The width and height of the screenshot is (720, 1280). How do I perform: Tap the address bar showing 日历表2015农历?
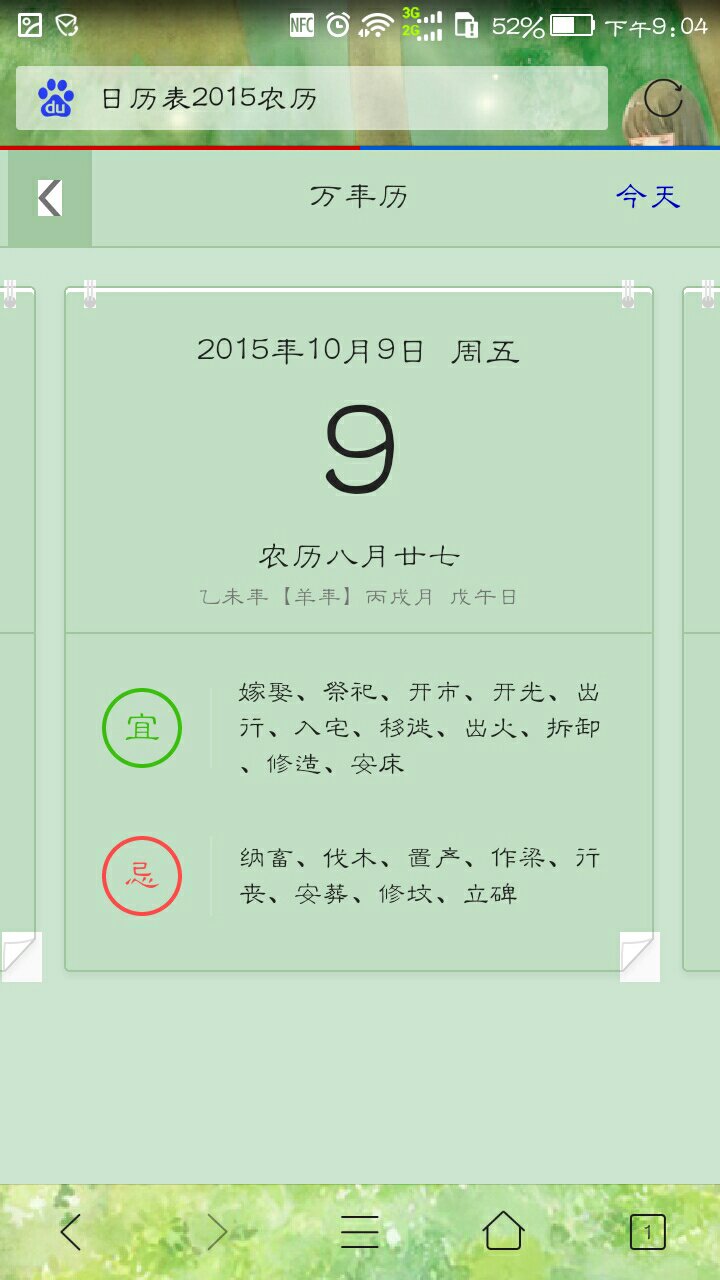coord(310,98)
